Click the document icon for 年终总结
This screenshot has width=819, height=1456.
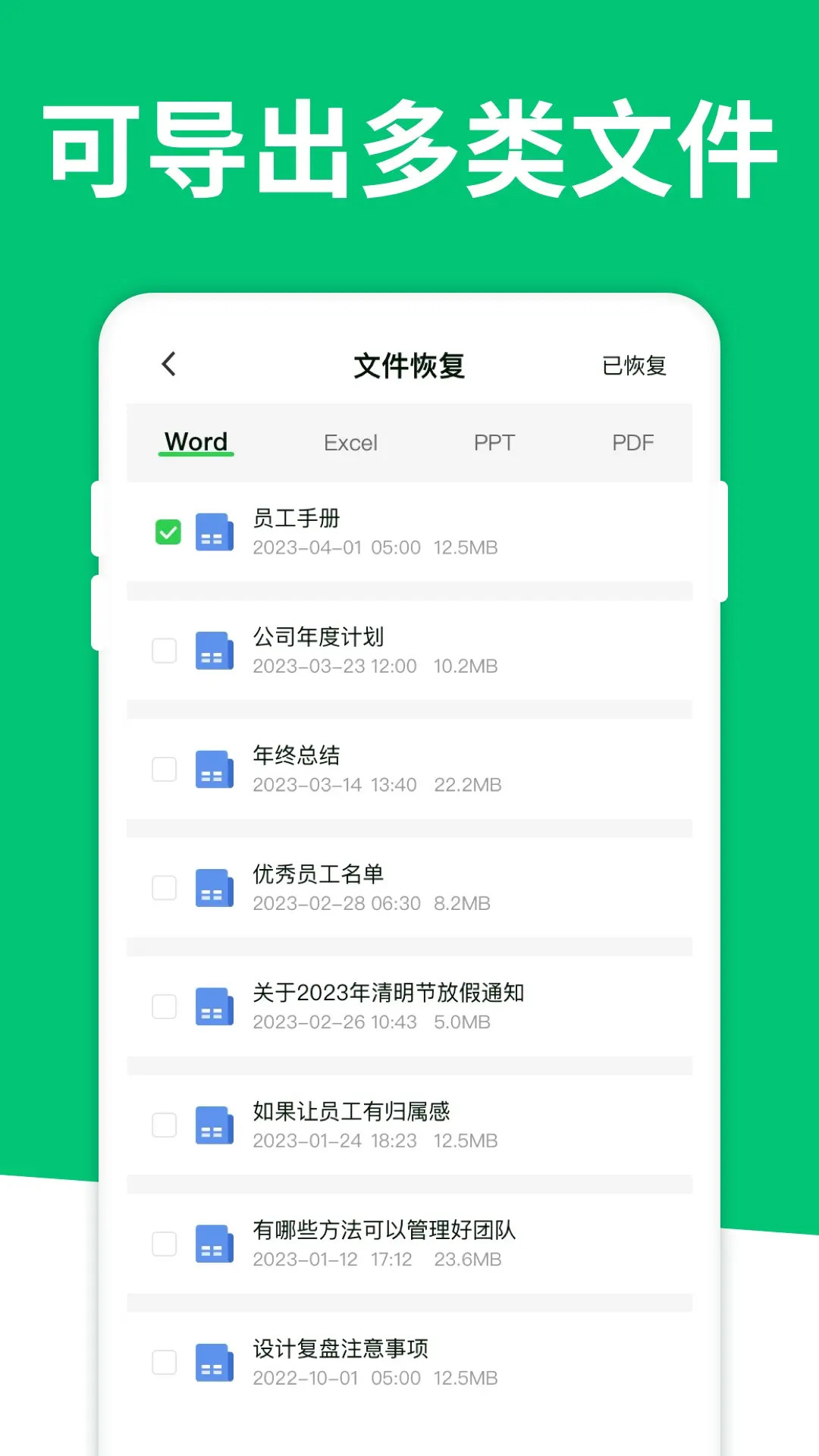coord(215,769)
